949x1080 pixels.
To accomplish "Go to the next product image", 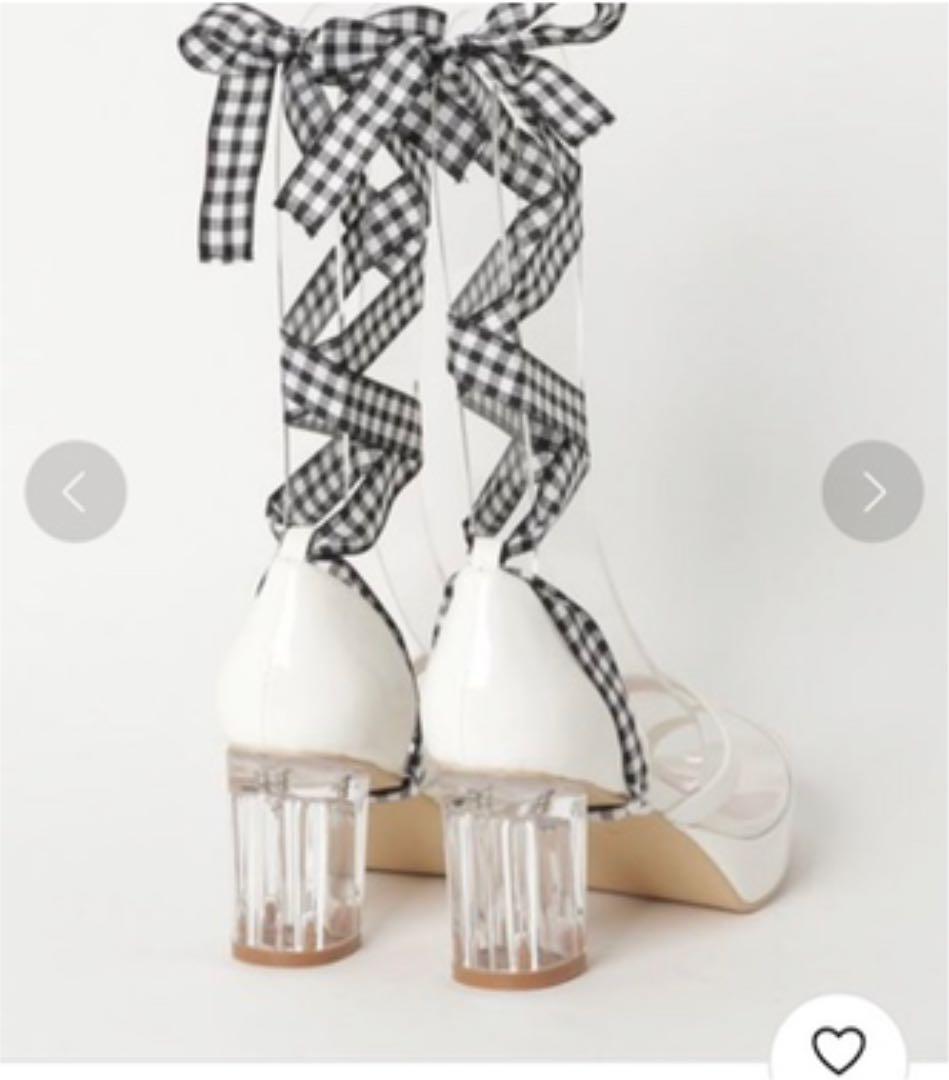I will pos(872,491).
